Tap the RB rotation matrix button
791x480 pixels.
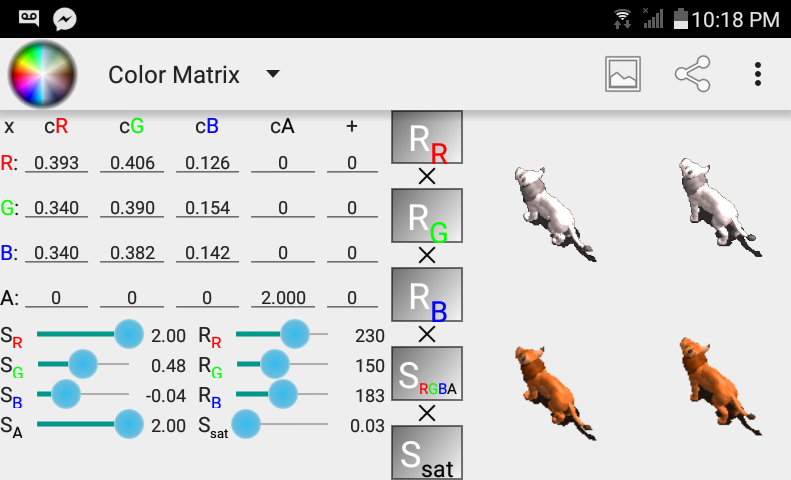click(426, 294)
